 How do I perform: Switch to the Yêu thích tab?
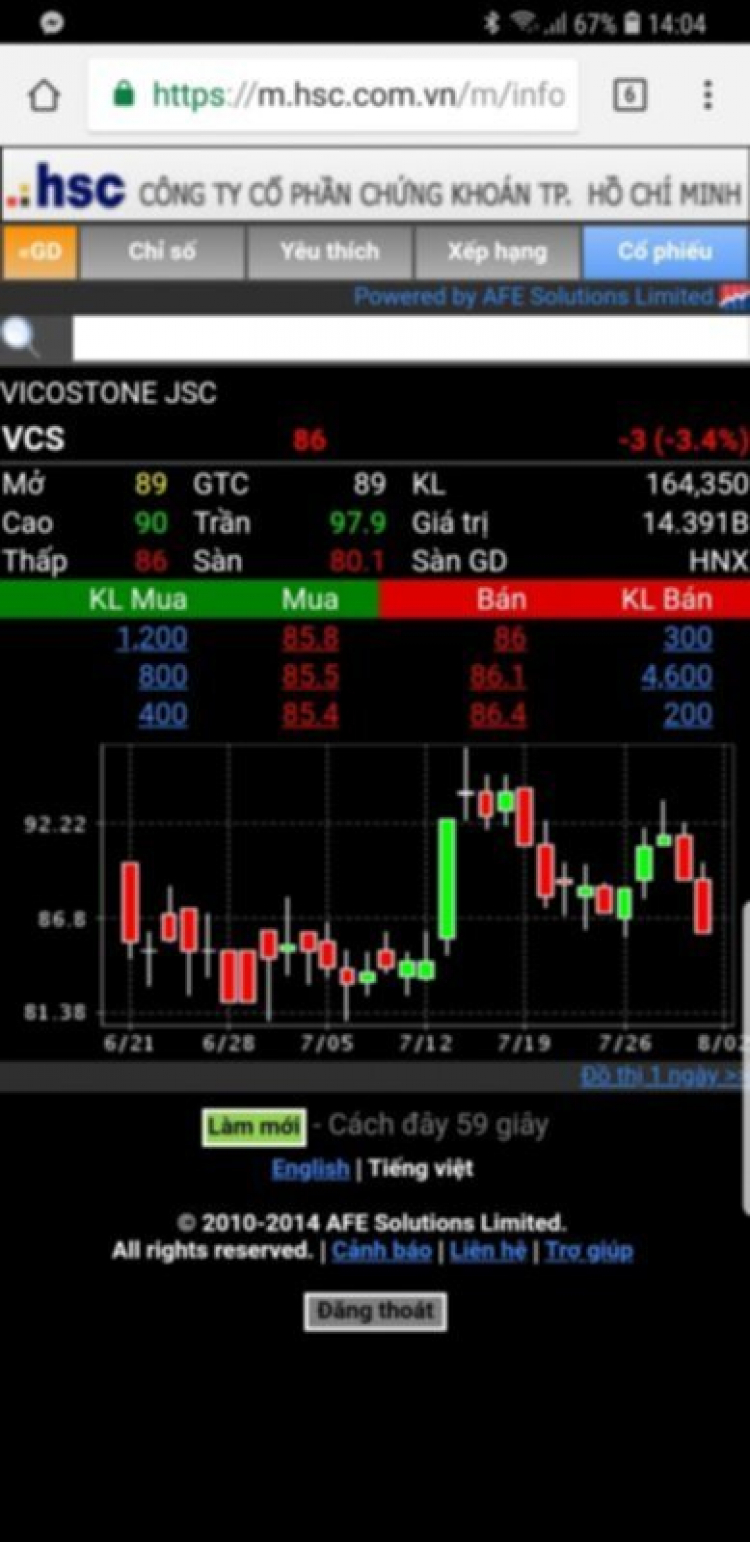(329, 252)
